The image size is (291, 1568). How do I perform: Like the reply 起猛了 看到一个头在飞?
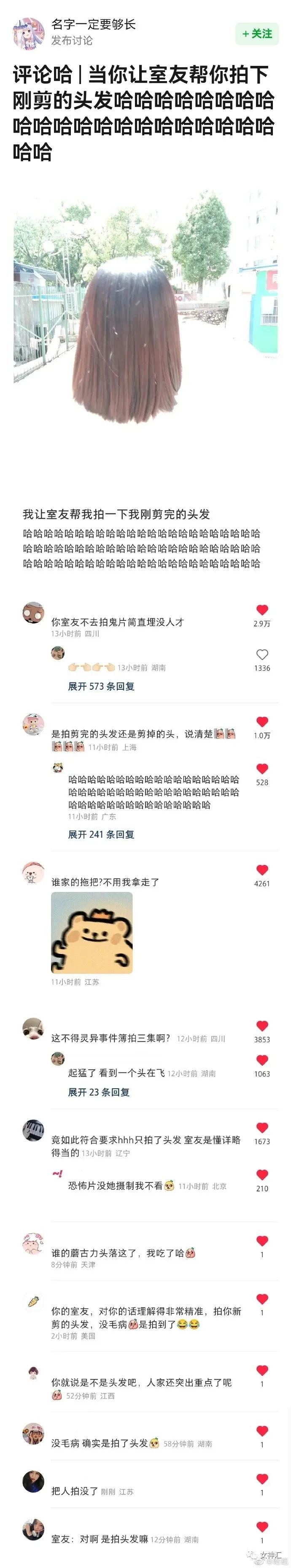pos(262,1060)
